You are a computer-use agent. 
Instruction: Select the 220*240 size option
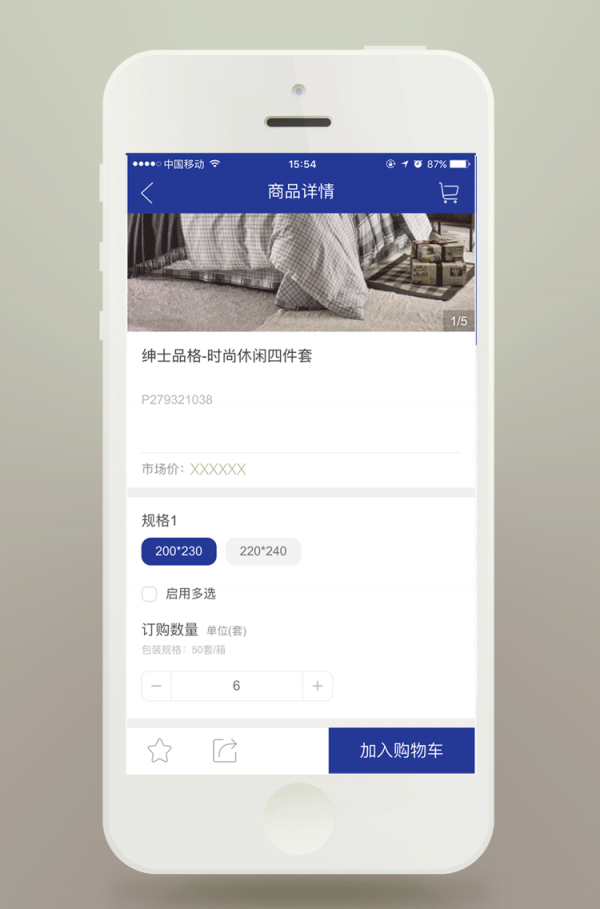pos(263,551)
